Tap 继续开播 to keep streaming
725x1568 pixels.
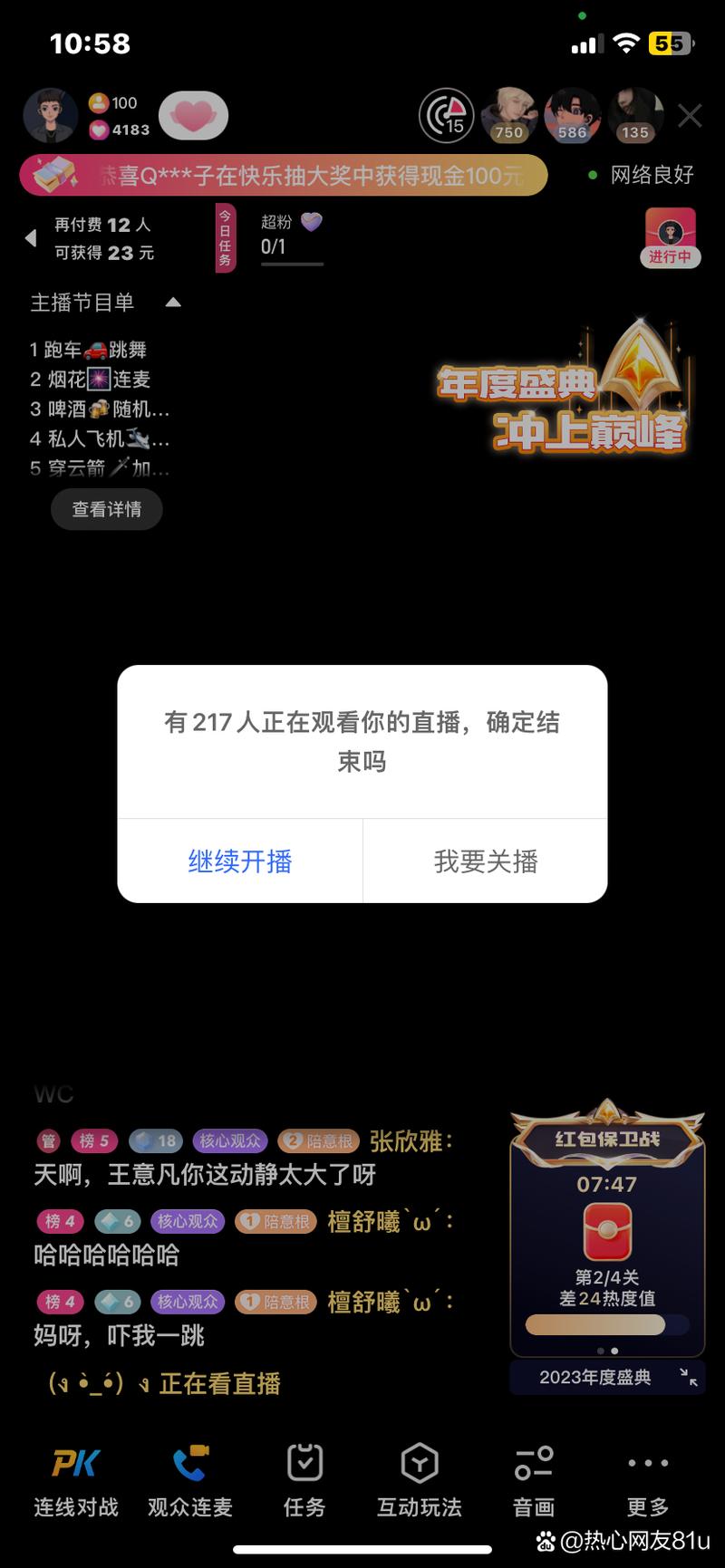(x=240, y=861)
